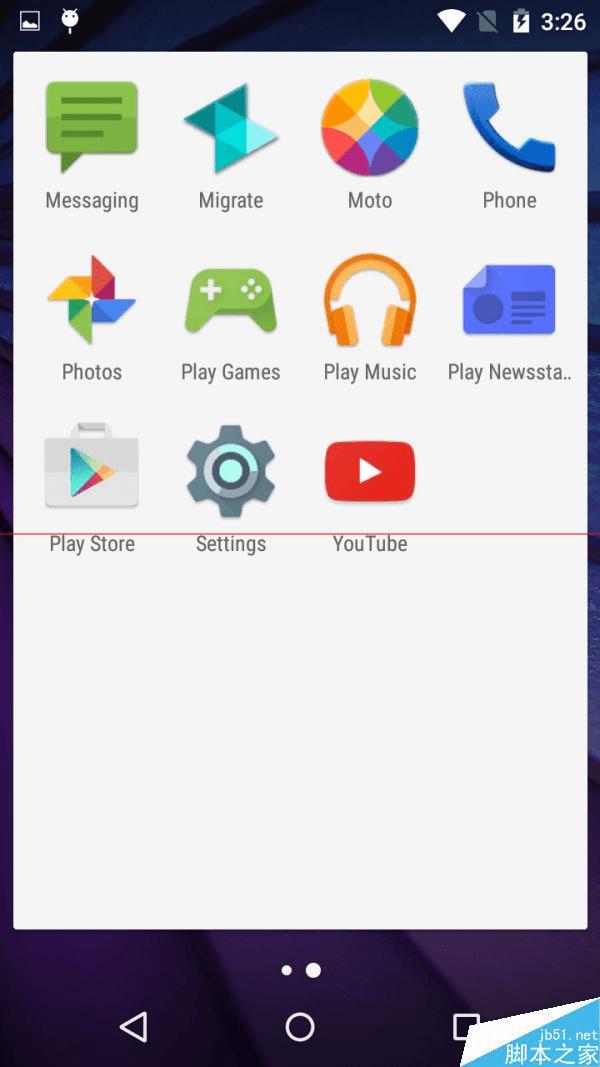Open the Phone dialer app
600x1067 pixels.
tap(509, 128)
